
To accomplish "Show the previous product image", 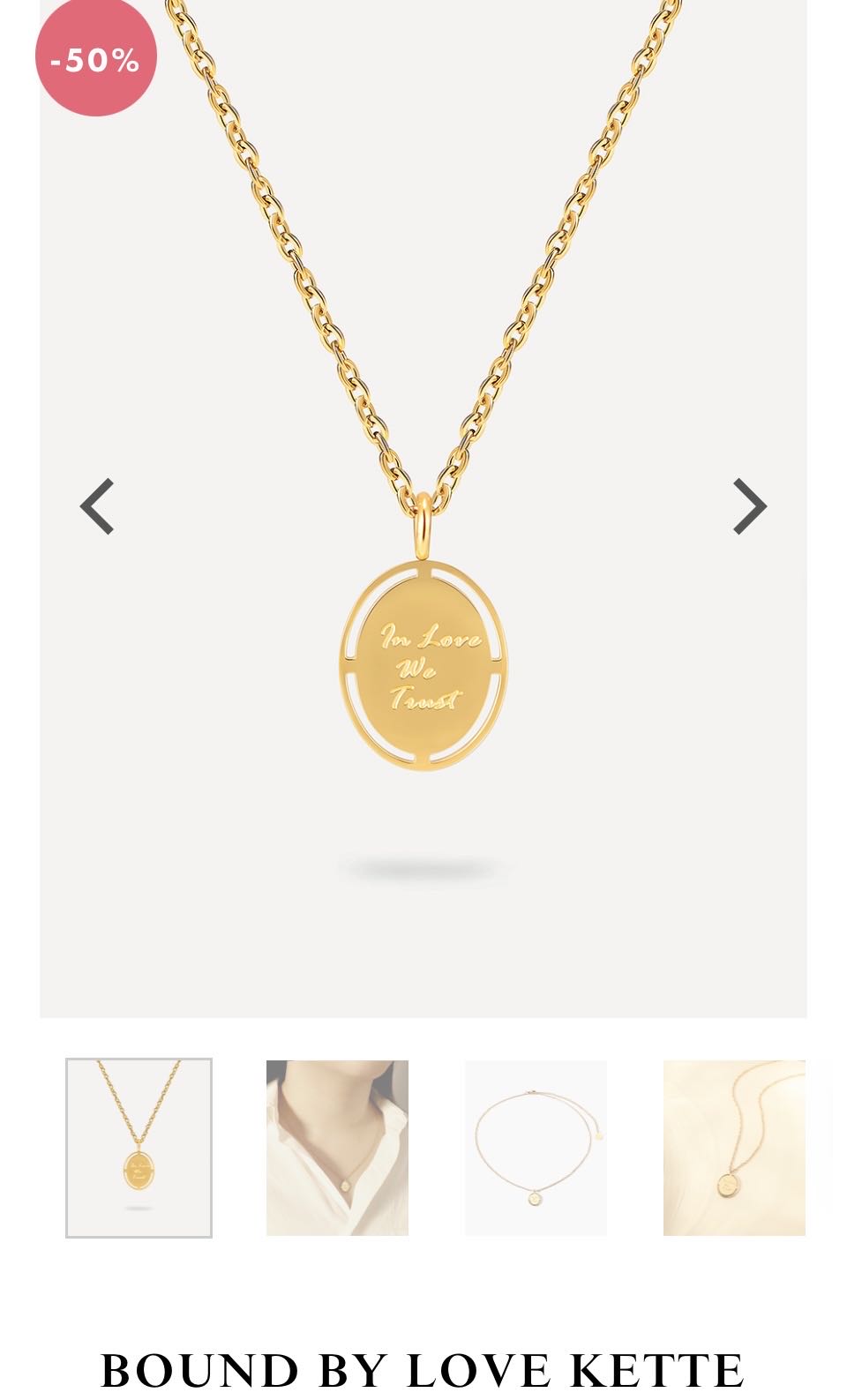I will coord(97,506).
